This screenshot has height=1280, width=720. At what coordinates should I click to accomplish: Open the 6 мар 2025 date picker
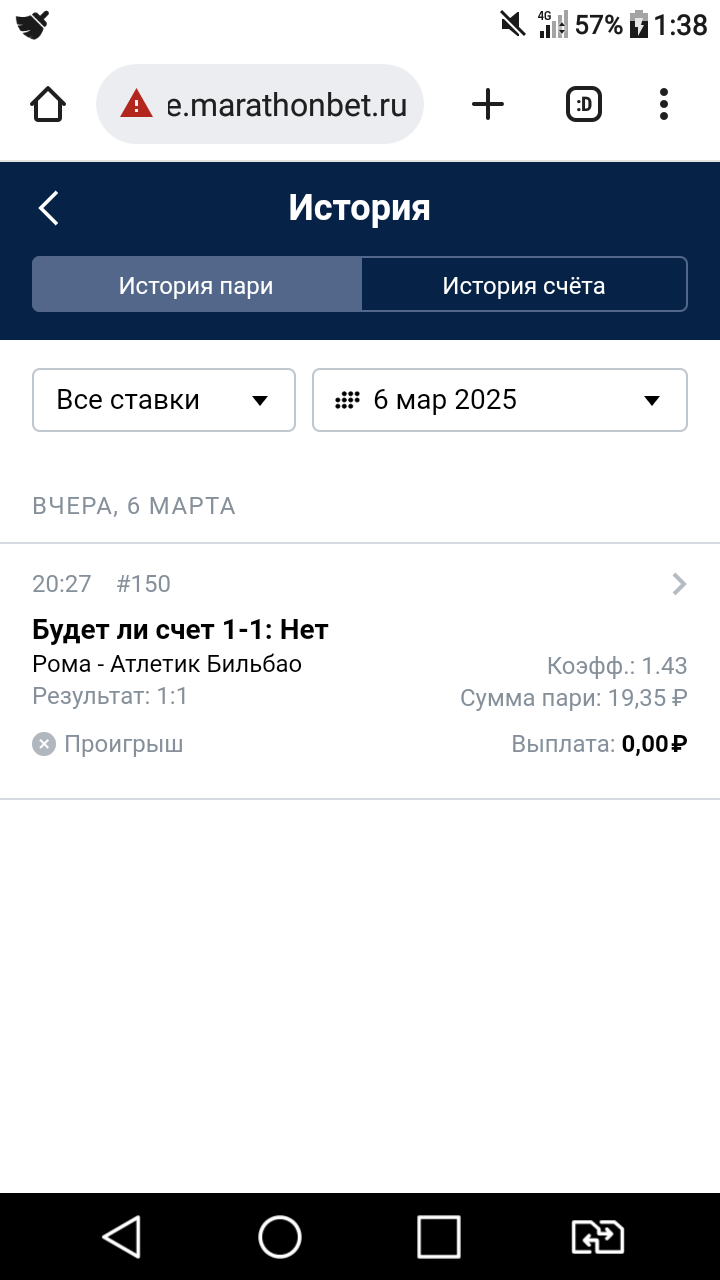coord(499,400)
